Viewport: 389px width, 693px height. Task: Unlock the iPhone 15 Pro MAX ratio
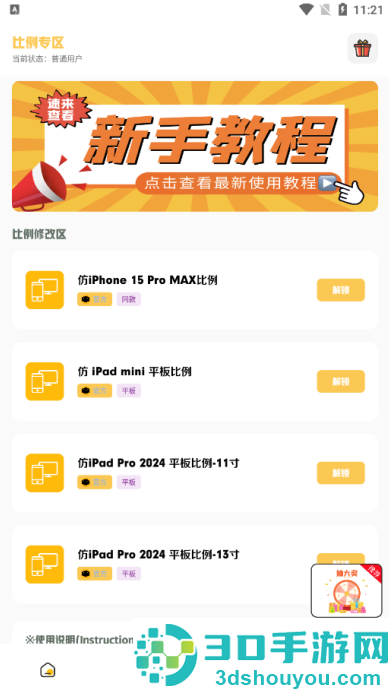341,290
